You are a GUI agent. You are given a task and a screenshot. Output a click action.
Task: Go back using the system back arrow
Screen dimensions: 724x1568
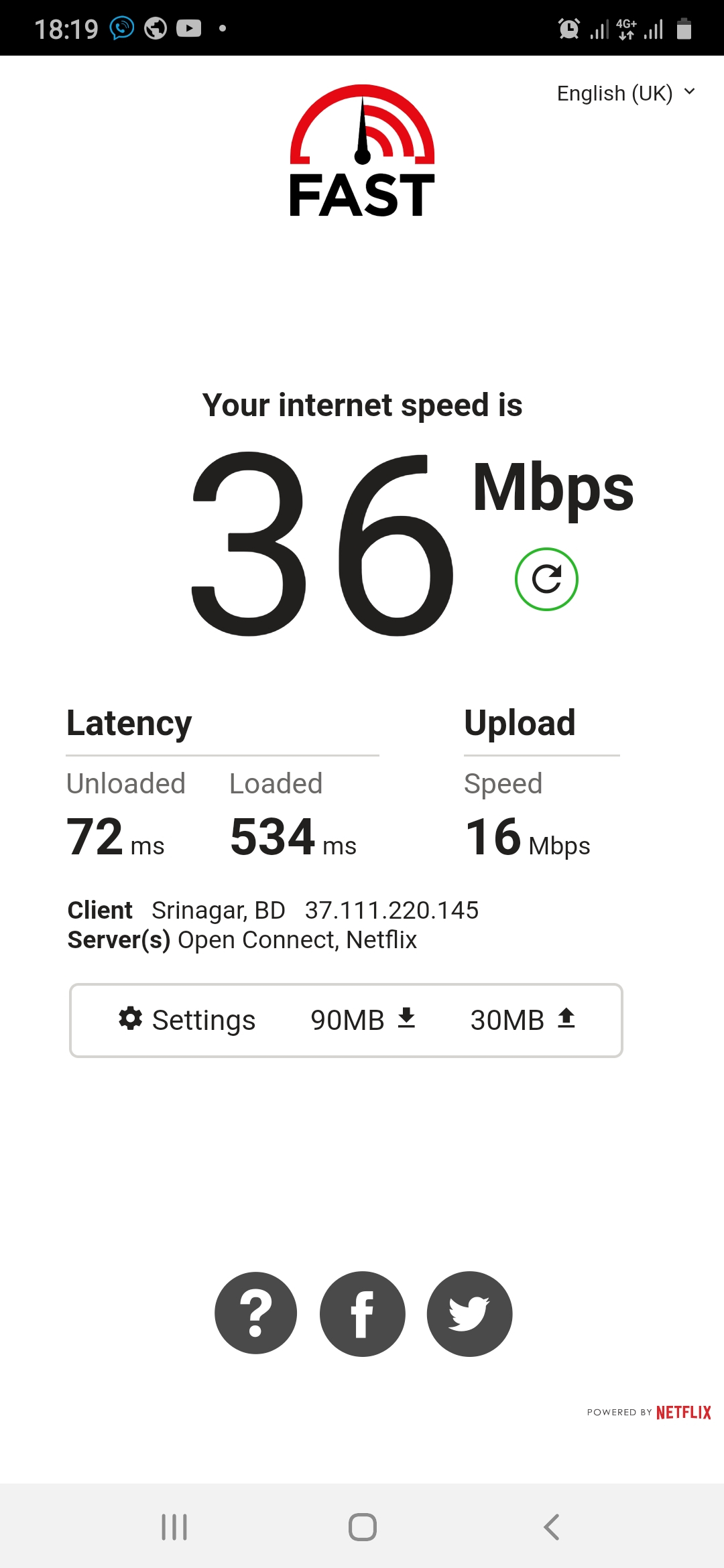tap(551, 1527)
